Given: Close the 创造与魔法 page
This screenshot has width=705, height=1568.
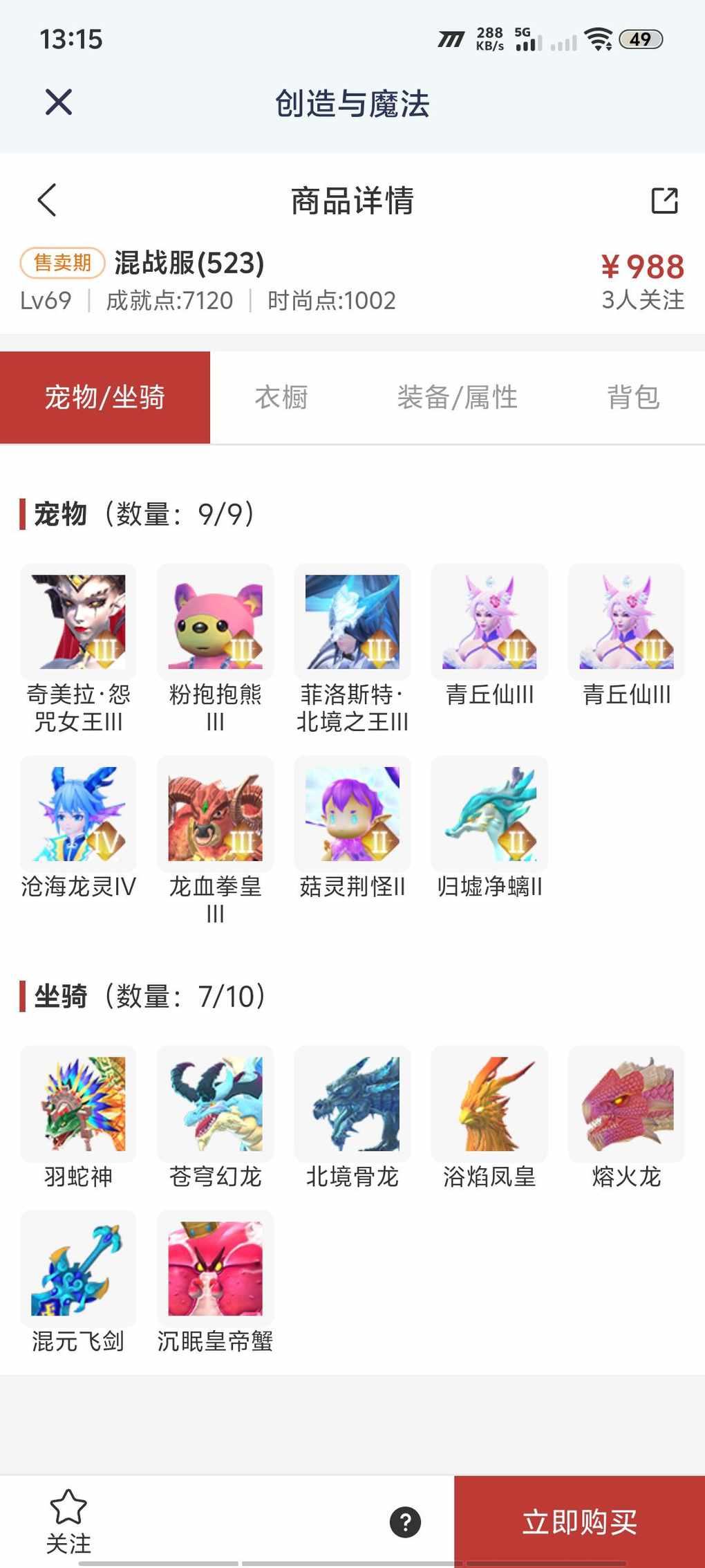Looking at the screenshot, I should 59,103.
